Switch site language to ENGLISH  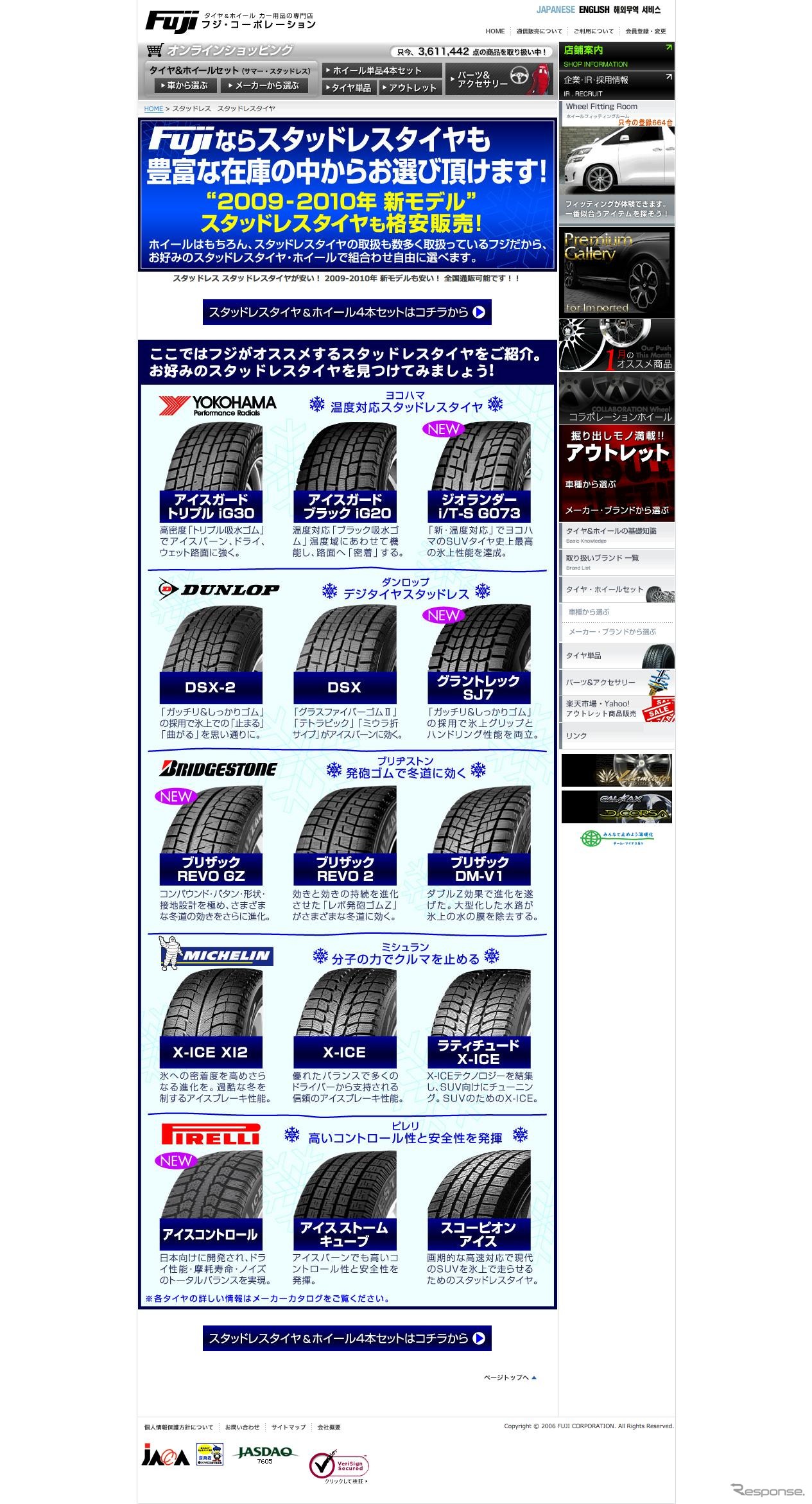point(594,10)
